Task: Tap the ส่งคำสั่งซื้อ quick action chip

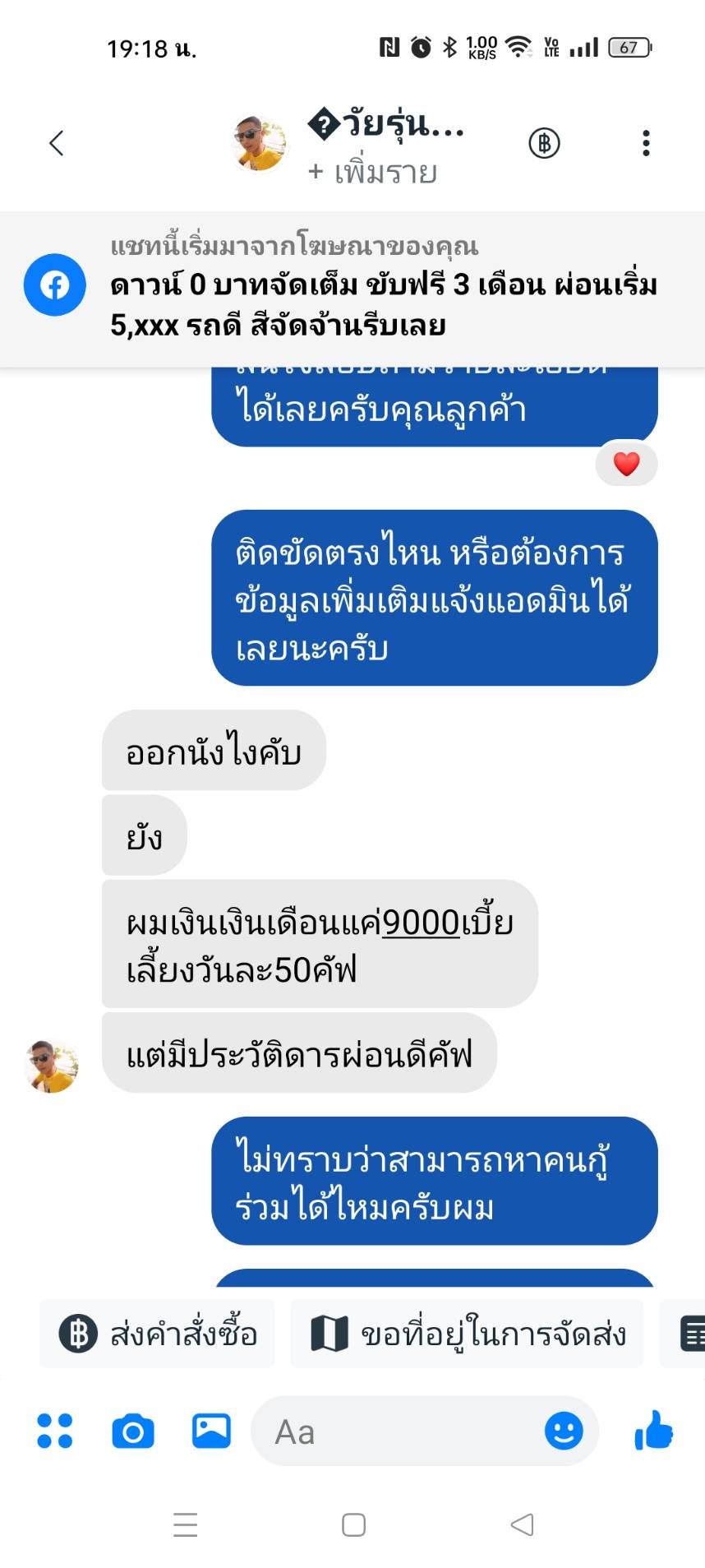Action: (158, 1334)
